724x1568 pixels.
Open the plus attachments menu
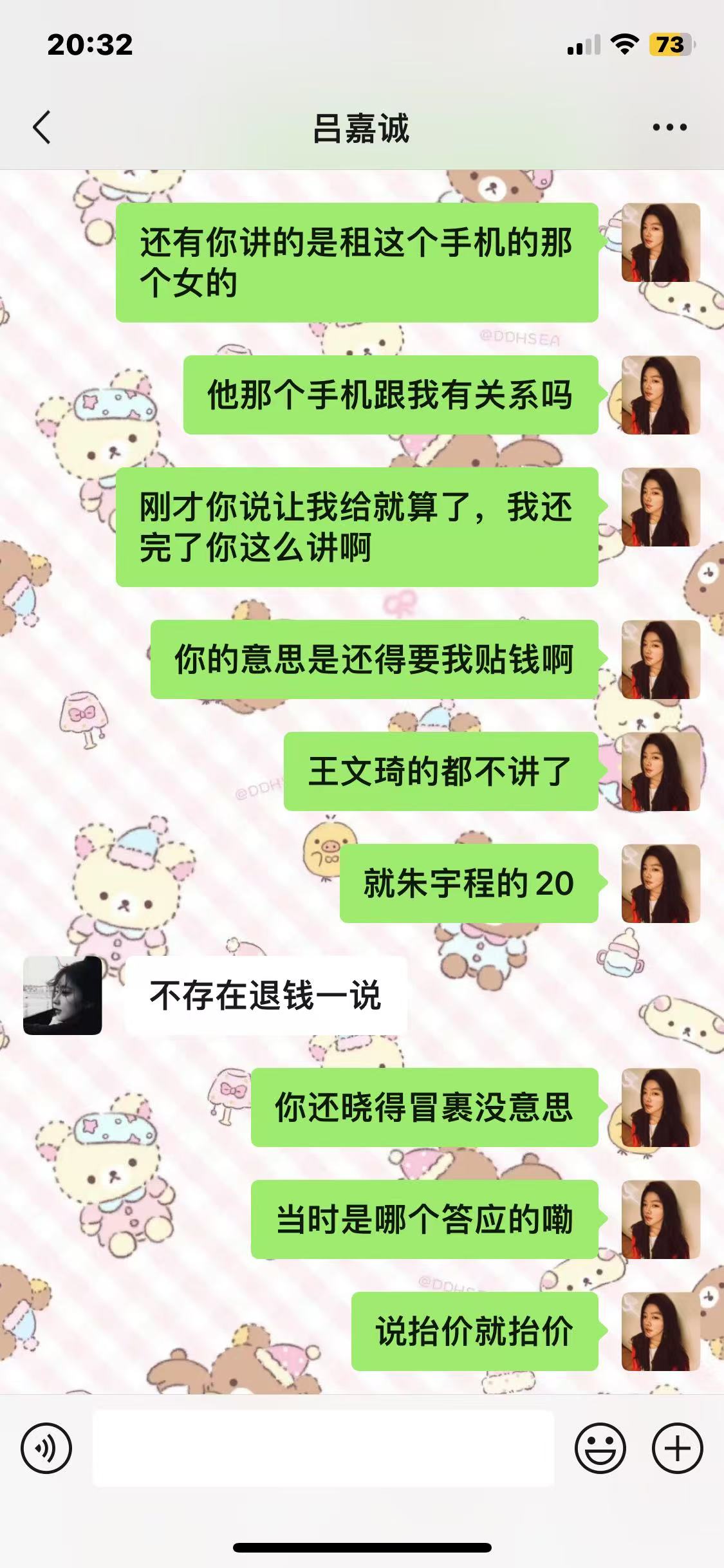pos(677,1448)
